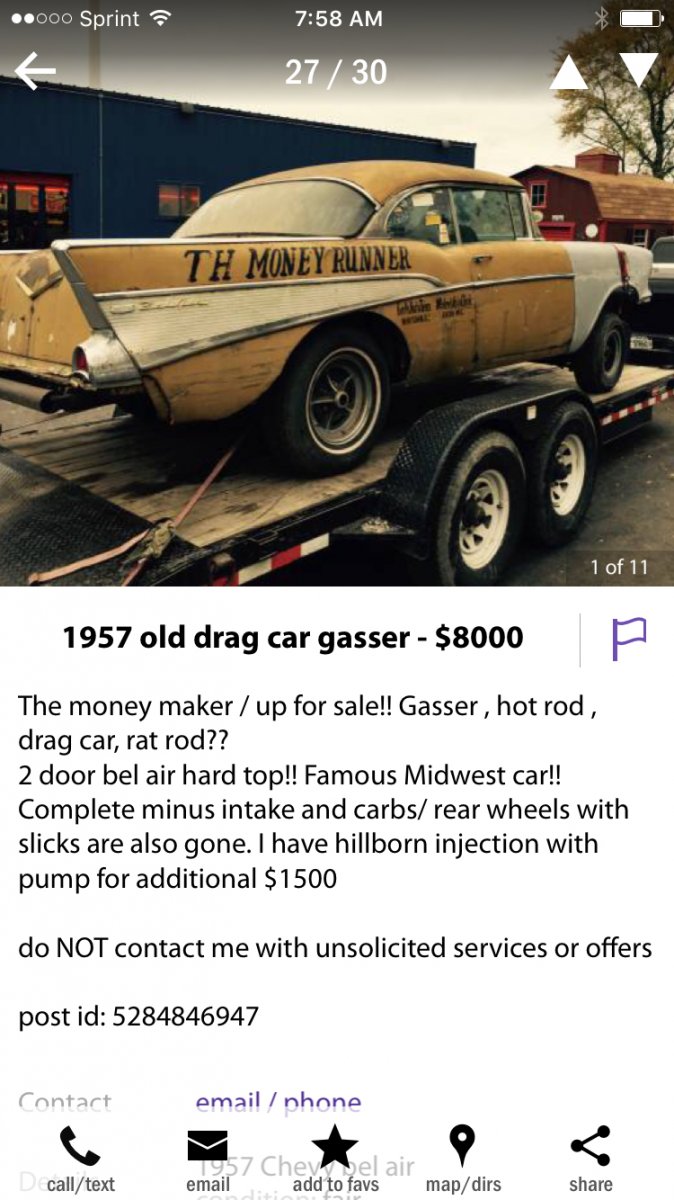674x1200 pixels.
Task: Go to next listing with down triangle
Action: [638, 70]
